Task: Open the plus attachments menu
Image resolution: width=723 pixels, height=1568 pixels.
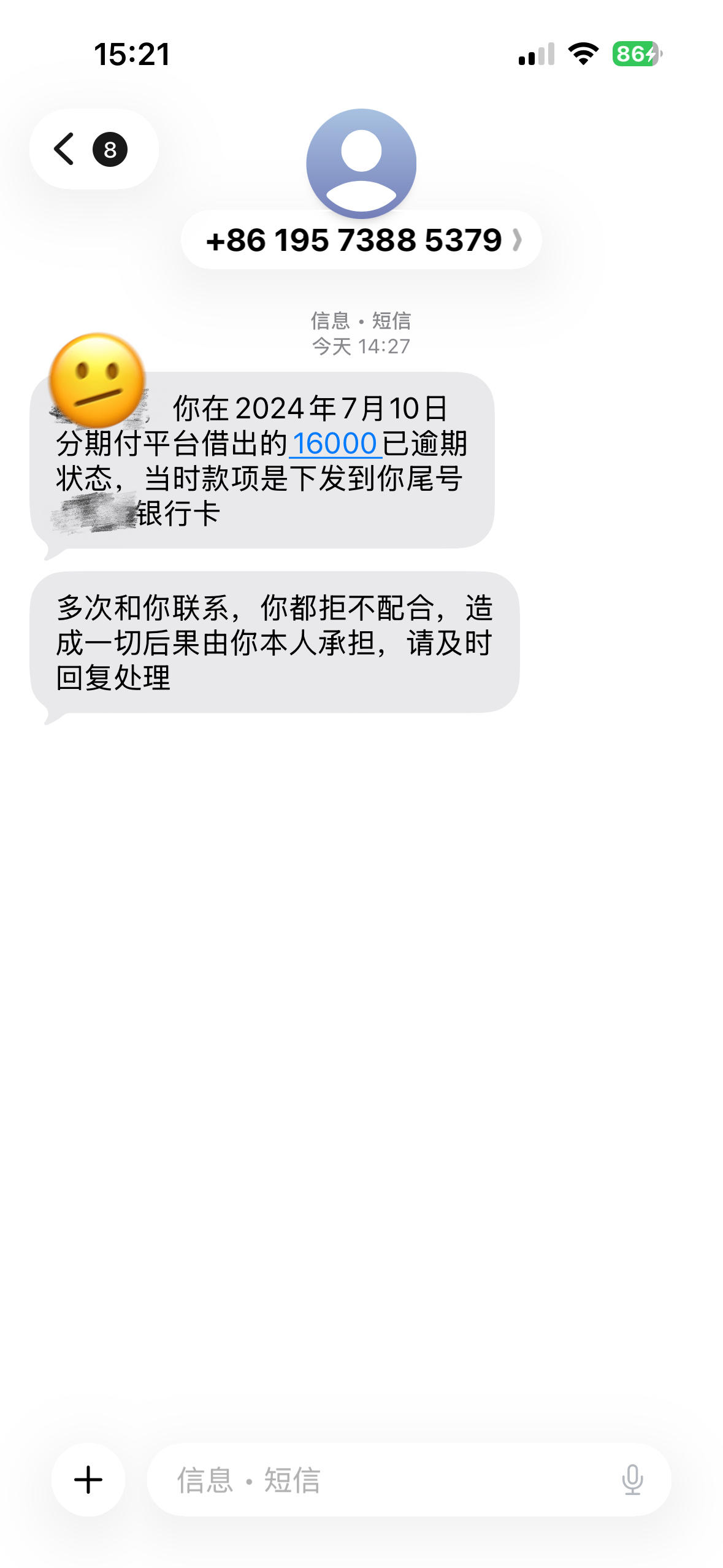Action: pyautogui.click(x=88, y=1479)
